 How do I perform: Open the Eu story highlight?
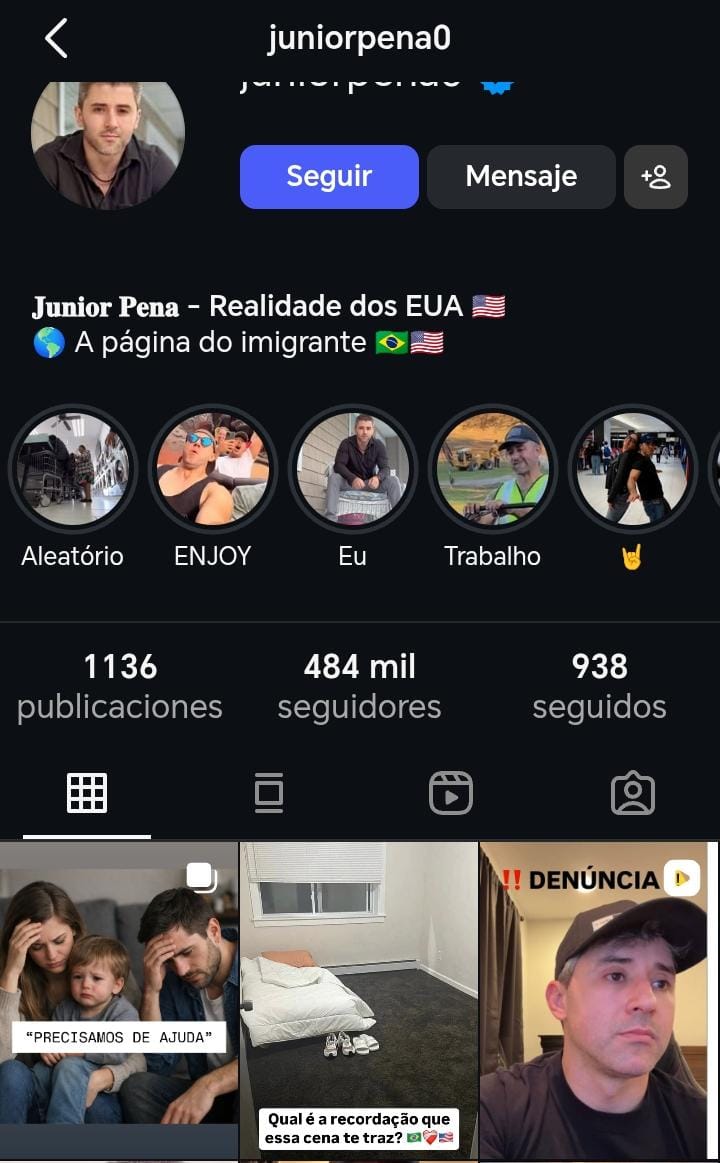[x=352, y=468]
